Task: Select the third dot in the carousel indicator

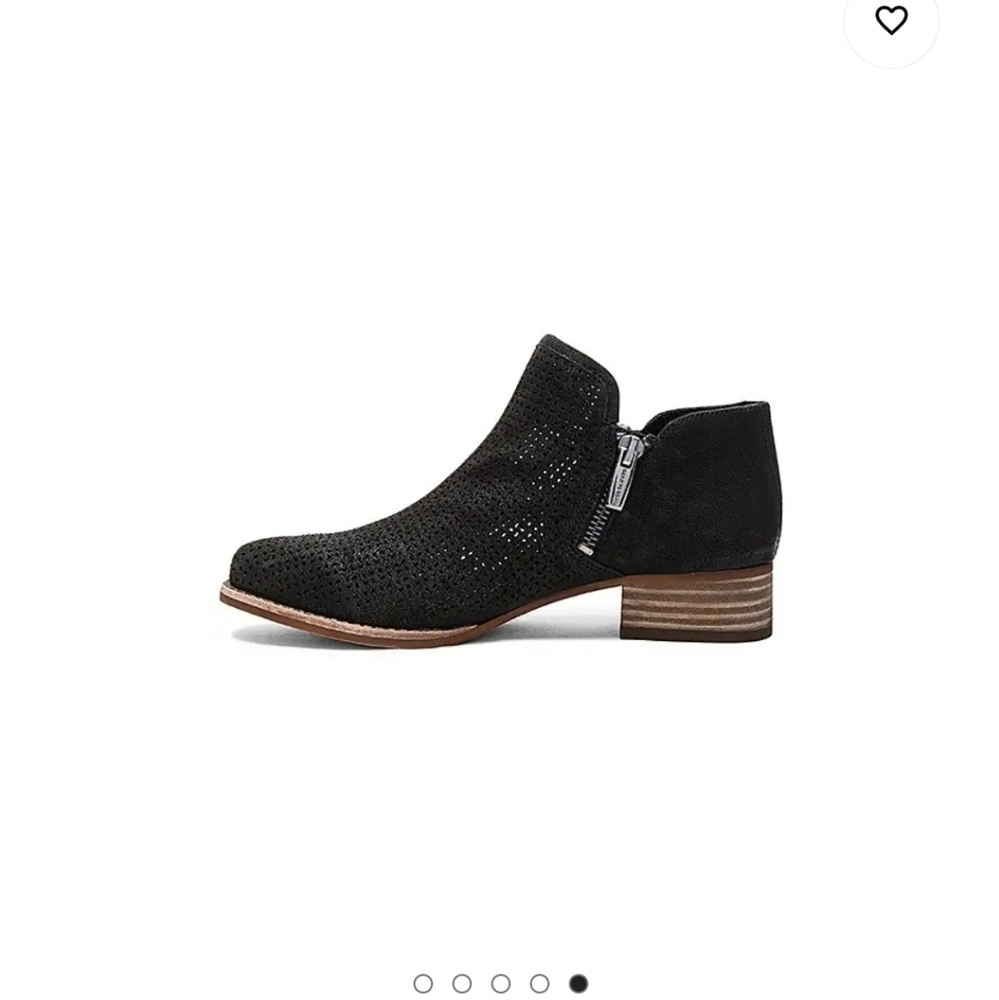Action: pyautogui.click(x=500, y=984)
